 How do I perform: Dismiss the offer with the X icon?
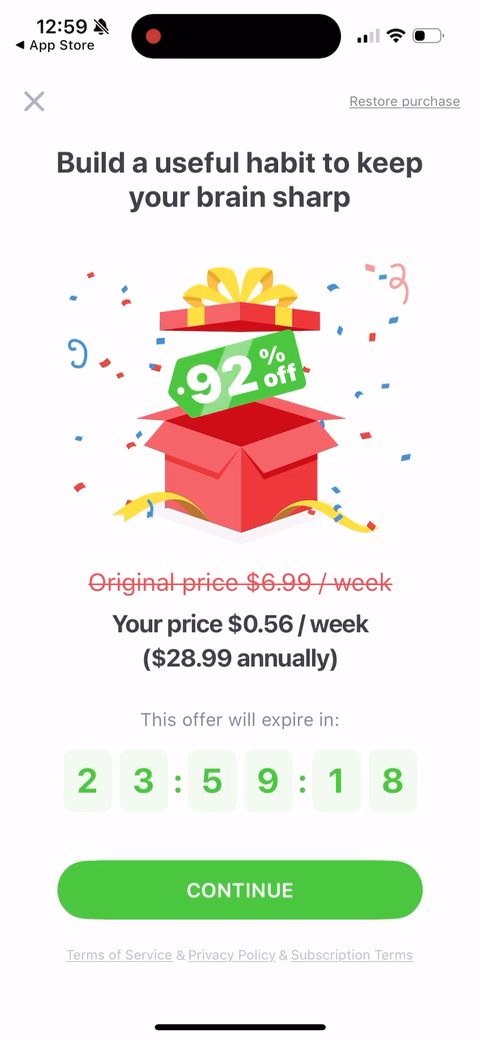click(34, 101)
